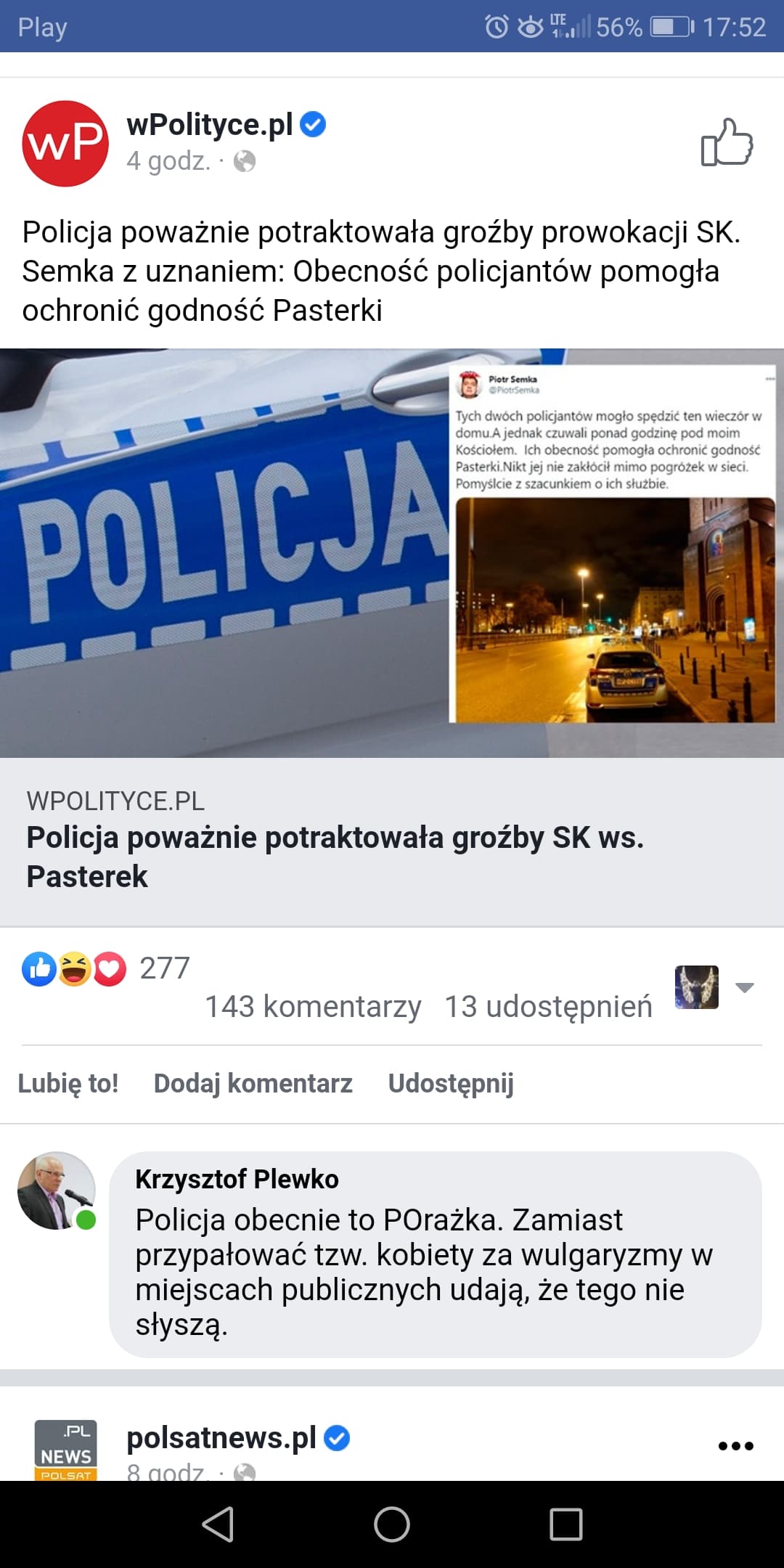This screenshot has height=1568, width=784.
Task: Tap Lubię to! to like the post
Action: click(x=68, y=1083)
